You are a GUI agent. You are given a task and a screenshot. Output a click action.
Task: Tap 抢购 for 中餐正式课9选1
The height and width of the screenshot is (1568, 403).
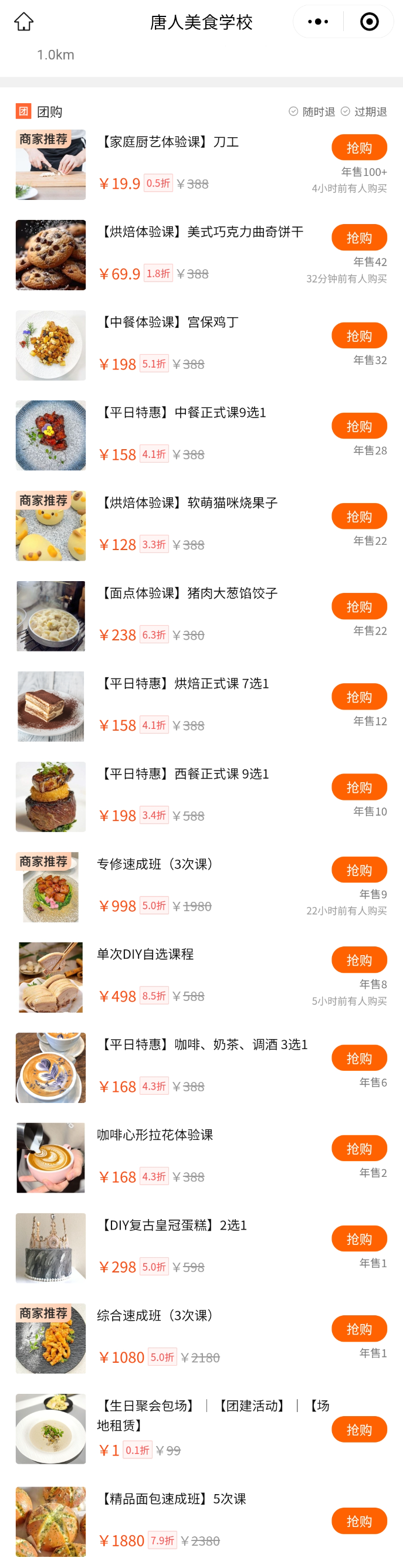[358, 426]
